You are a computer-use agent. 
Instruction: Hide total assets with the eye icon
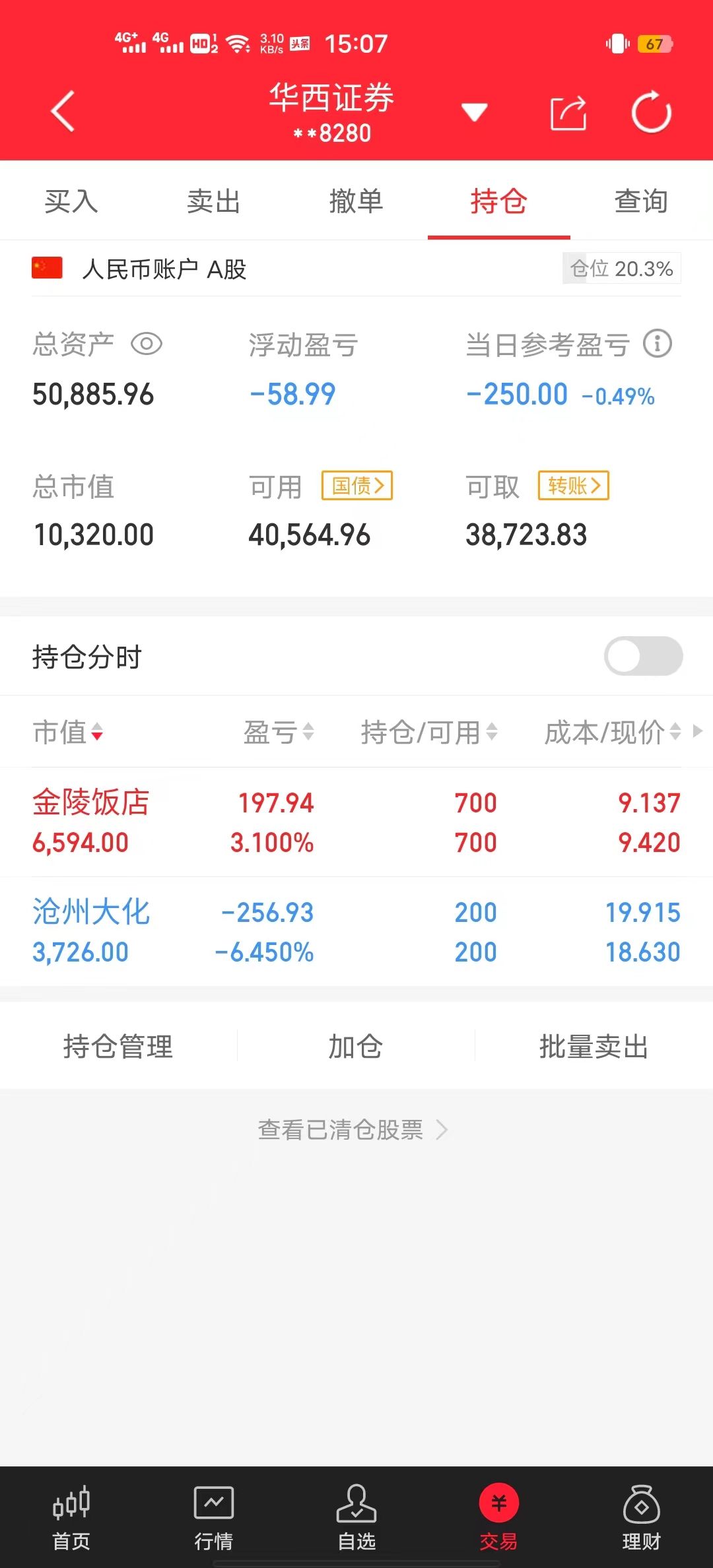[x=146, y=344]
